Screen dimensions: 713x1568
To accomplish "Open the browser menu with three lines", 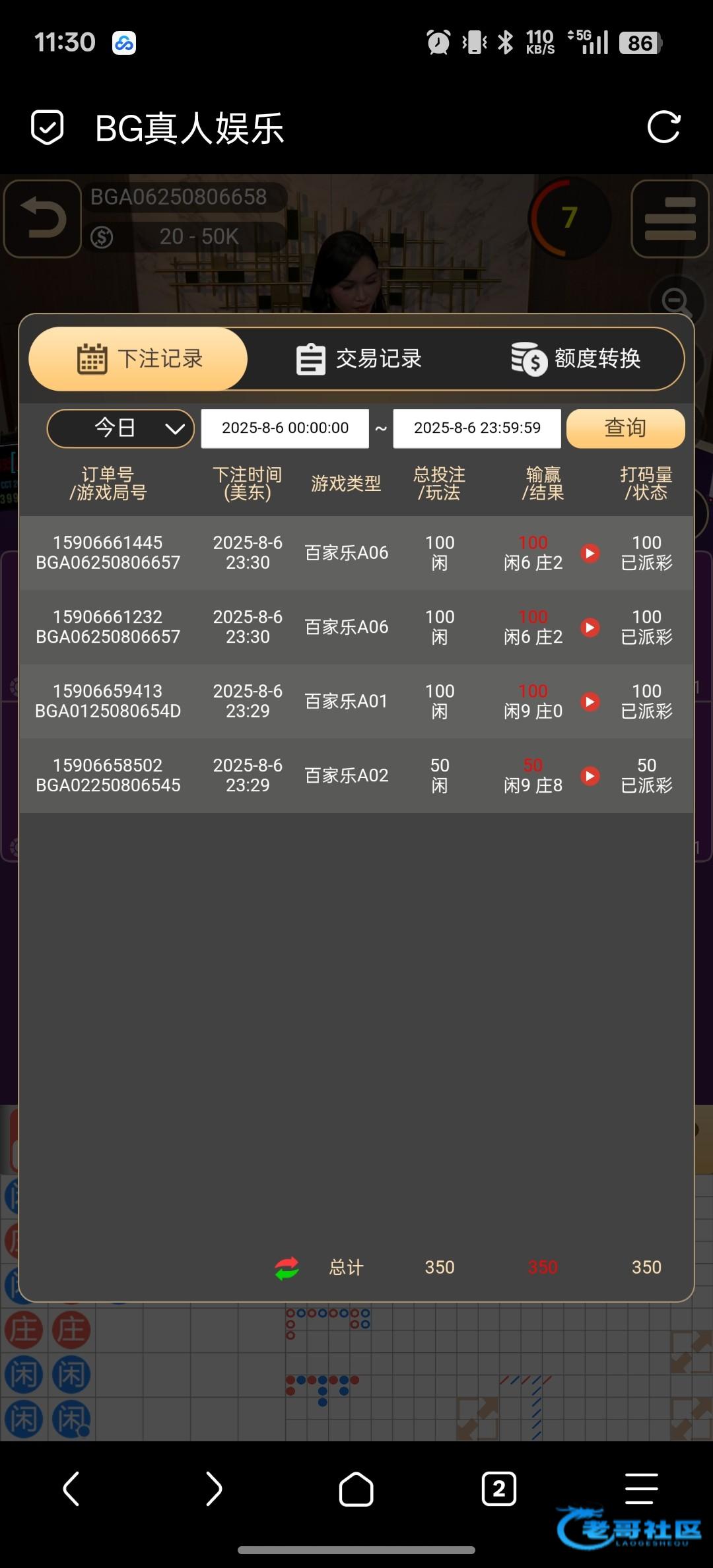I will coord(642,1489).
